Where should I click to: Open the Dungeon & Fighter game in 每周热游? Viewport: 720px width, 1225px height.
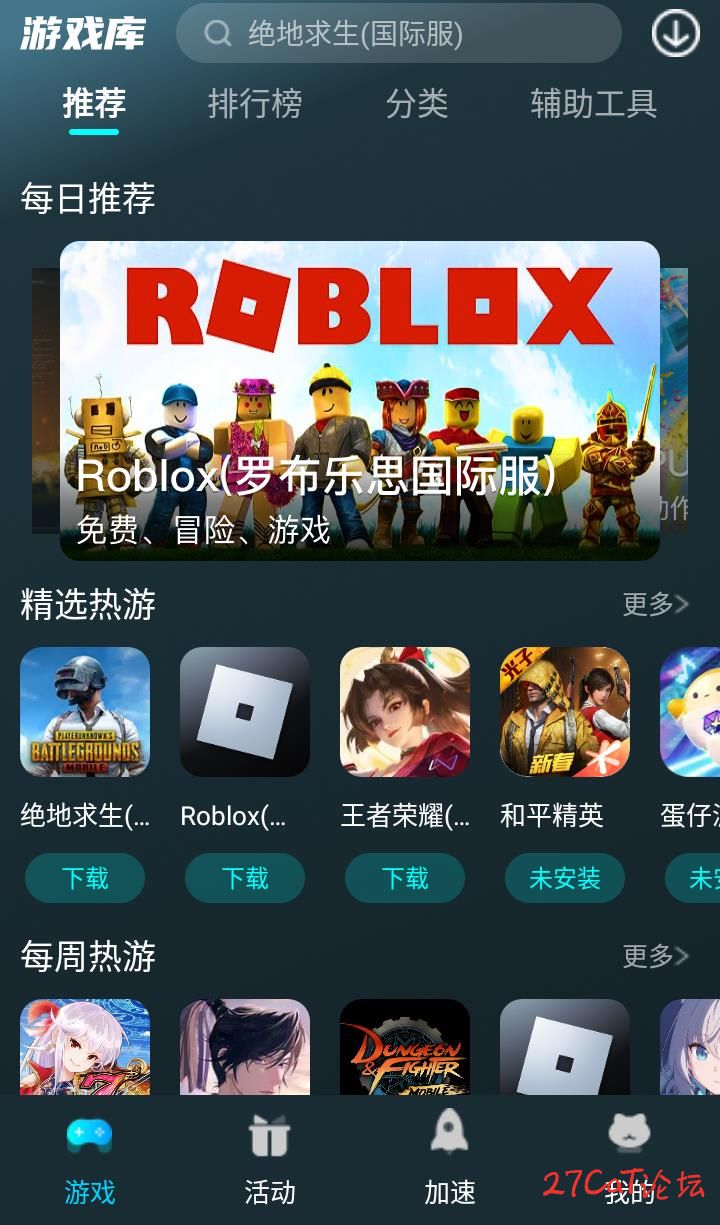pyautogui.click(x=405, y=1047)
